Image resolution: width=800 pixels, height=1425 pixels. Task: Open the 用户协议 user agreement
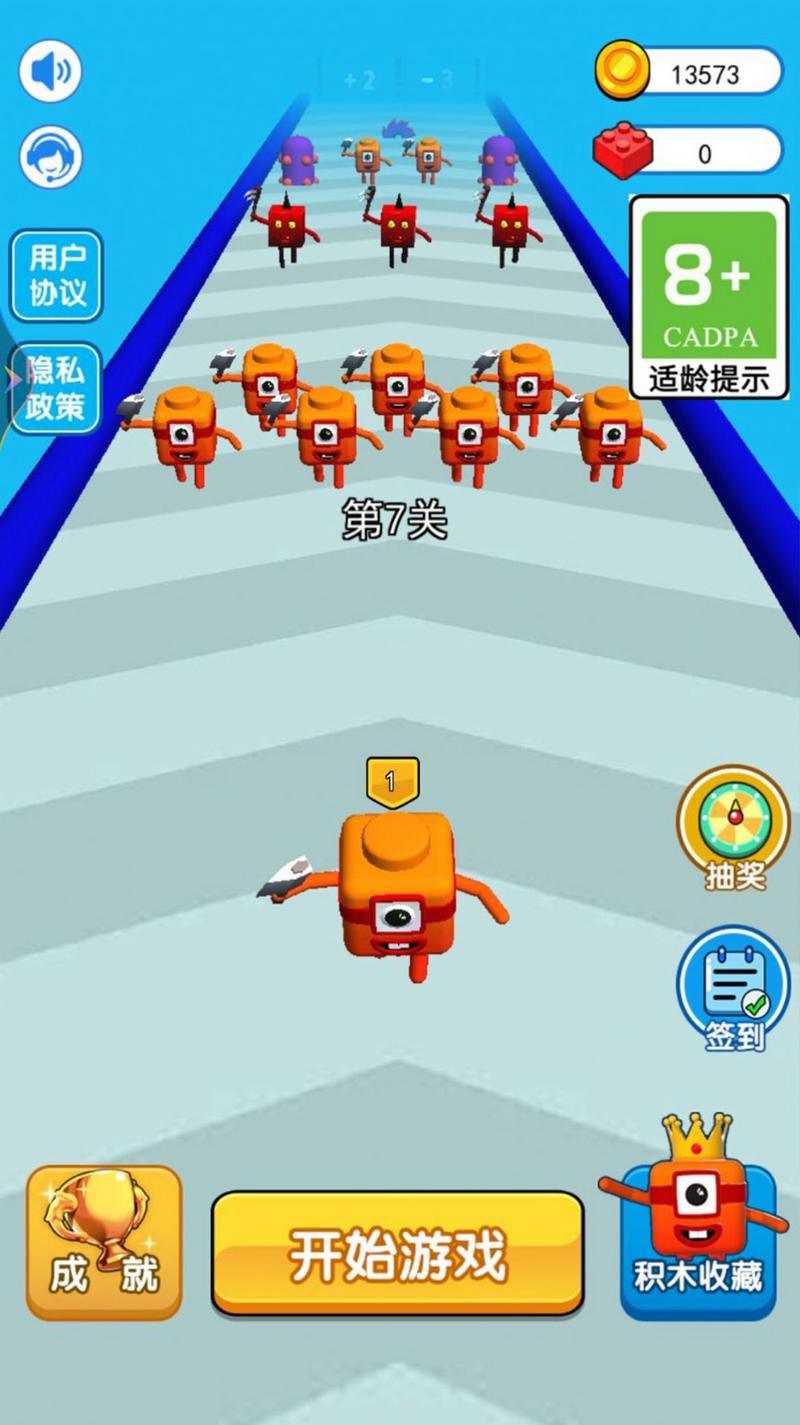click(57, 275)
